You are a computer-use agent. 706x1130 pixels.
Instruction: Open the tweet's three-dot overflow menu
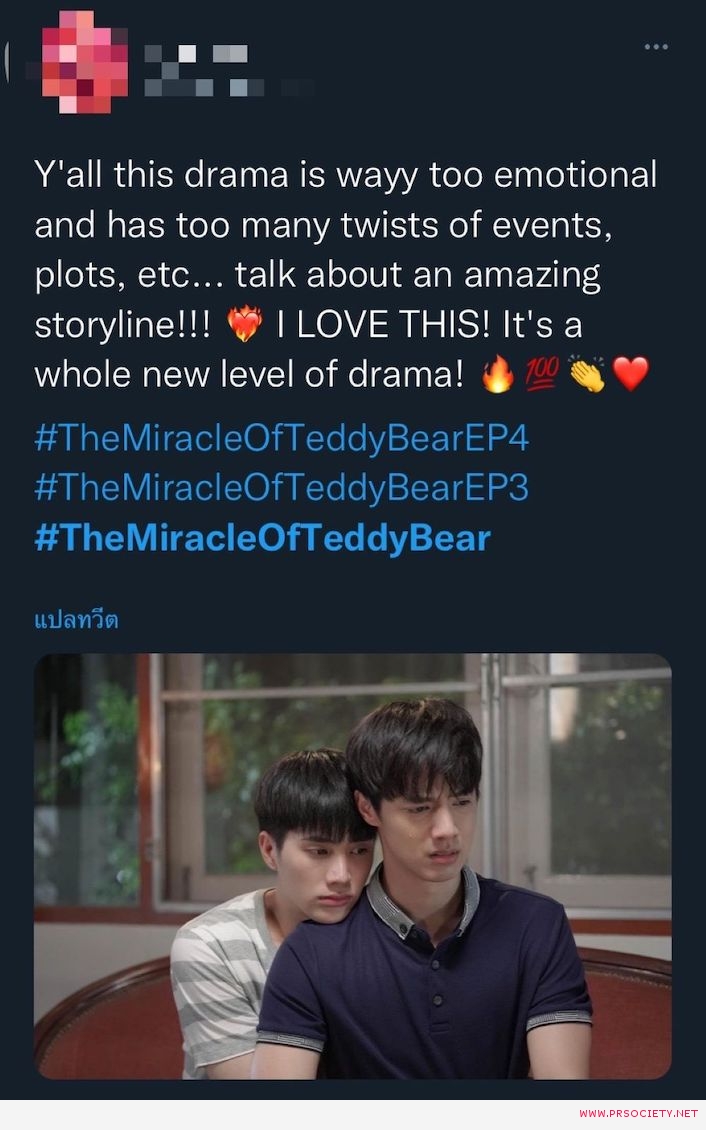(x=655, y=47)
